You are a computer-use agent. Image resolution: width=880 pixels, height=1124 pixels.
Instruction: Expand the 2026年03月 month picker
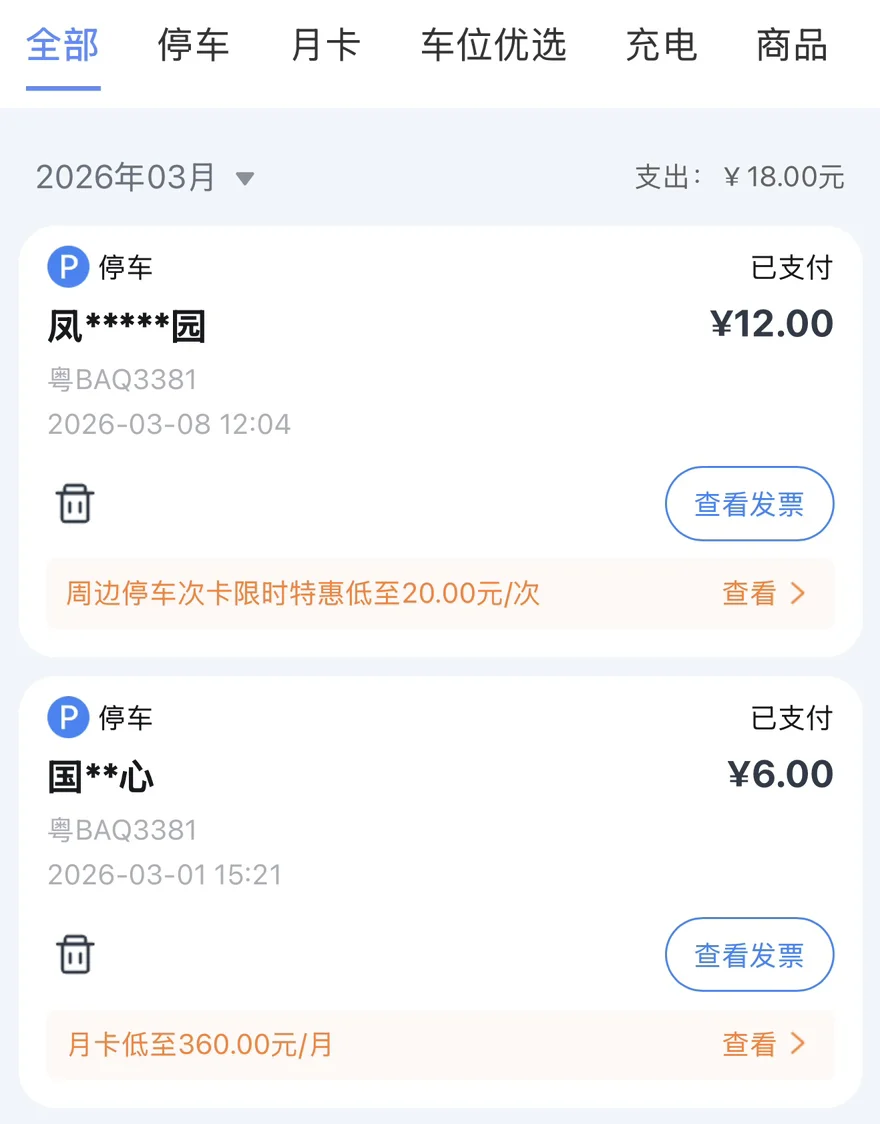145,178
